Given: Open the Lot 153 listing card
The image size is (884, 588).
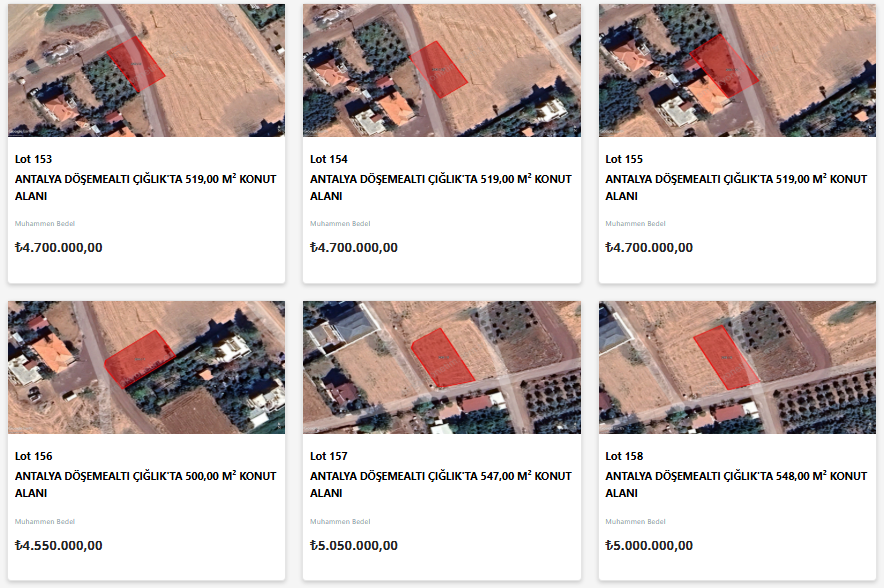Looking at the screenshot, I should click(146, 187).
